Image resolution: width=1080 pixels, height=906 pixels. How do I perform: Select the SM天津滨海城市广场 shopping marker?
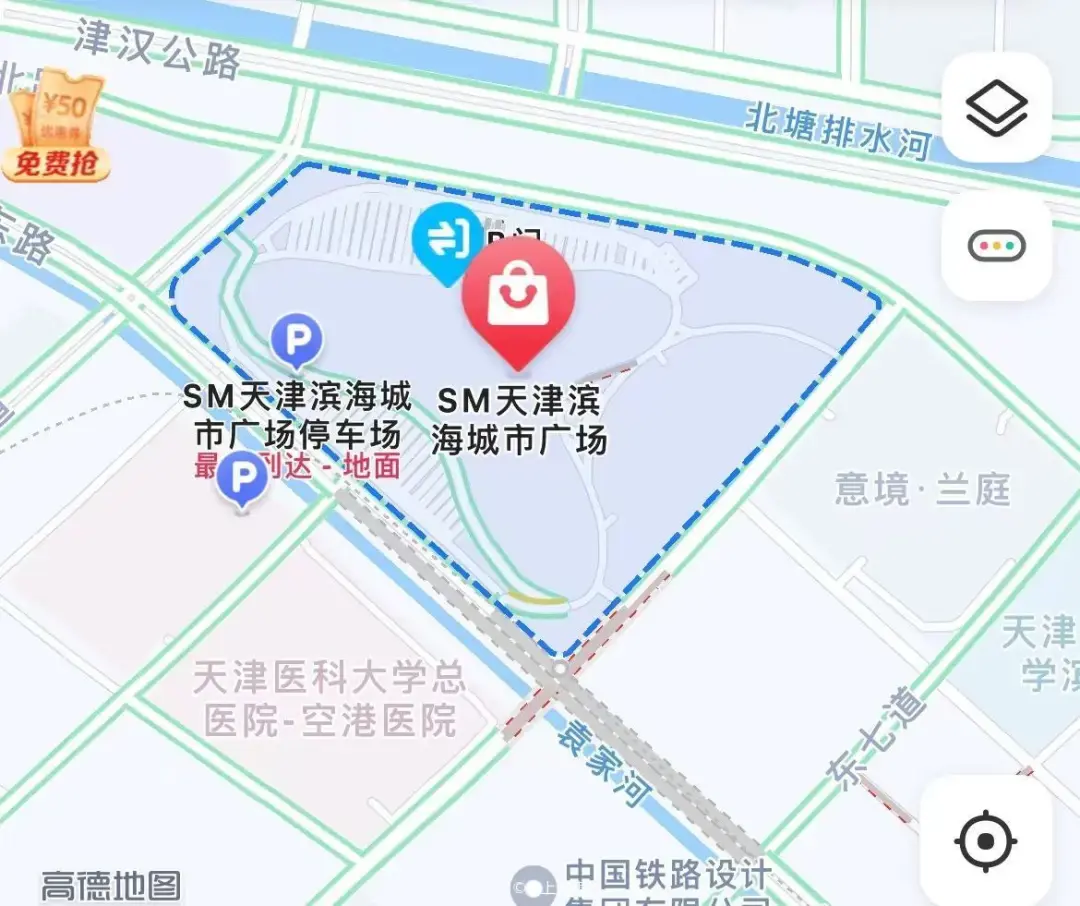518,298
